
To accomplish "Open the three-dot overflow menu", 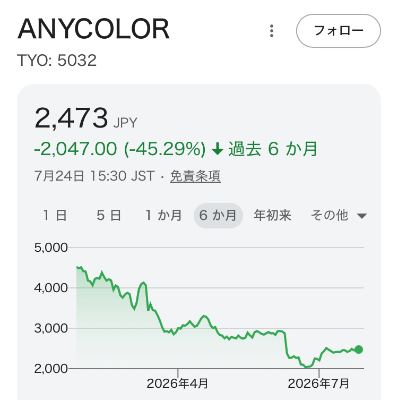I will click(x=272, y=31).
